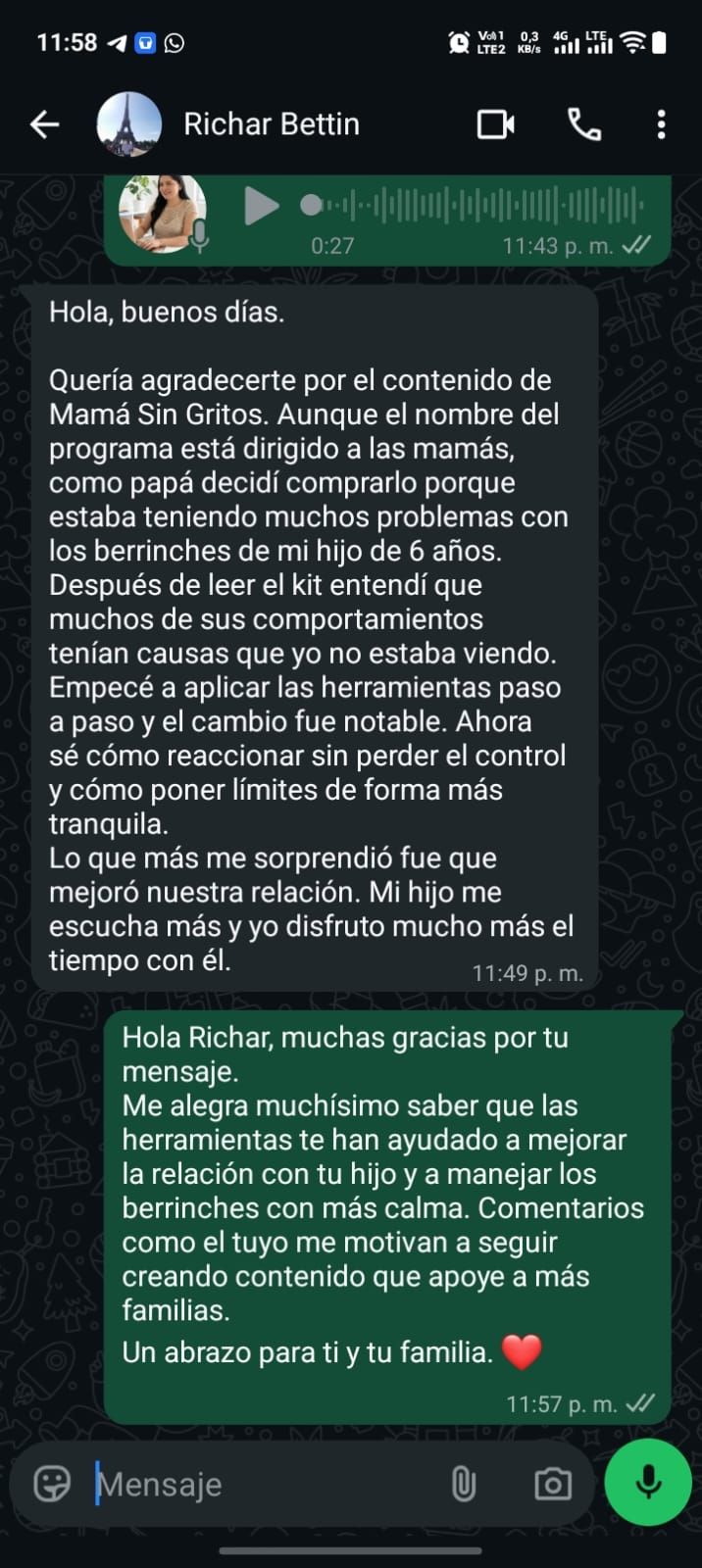Screen dimensions: 702x1568
Task: Open the camera from the message bar
Action: point(553,1484)
